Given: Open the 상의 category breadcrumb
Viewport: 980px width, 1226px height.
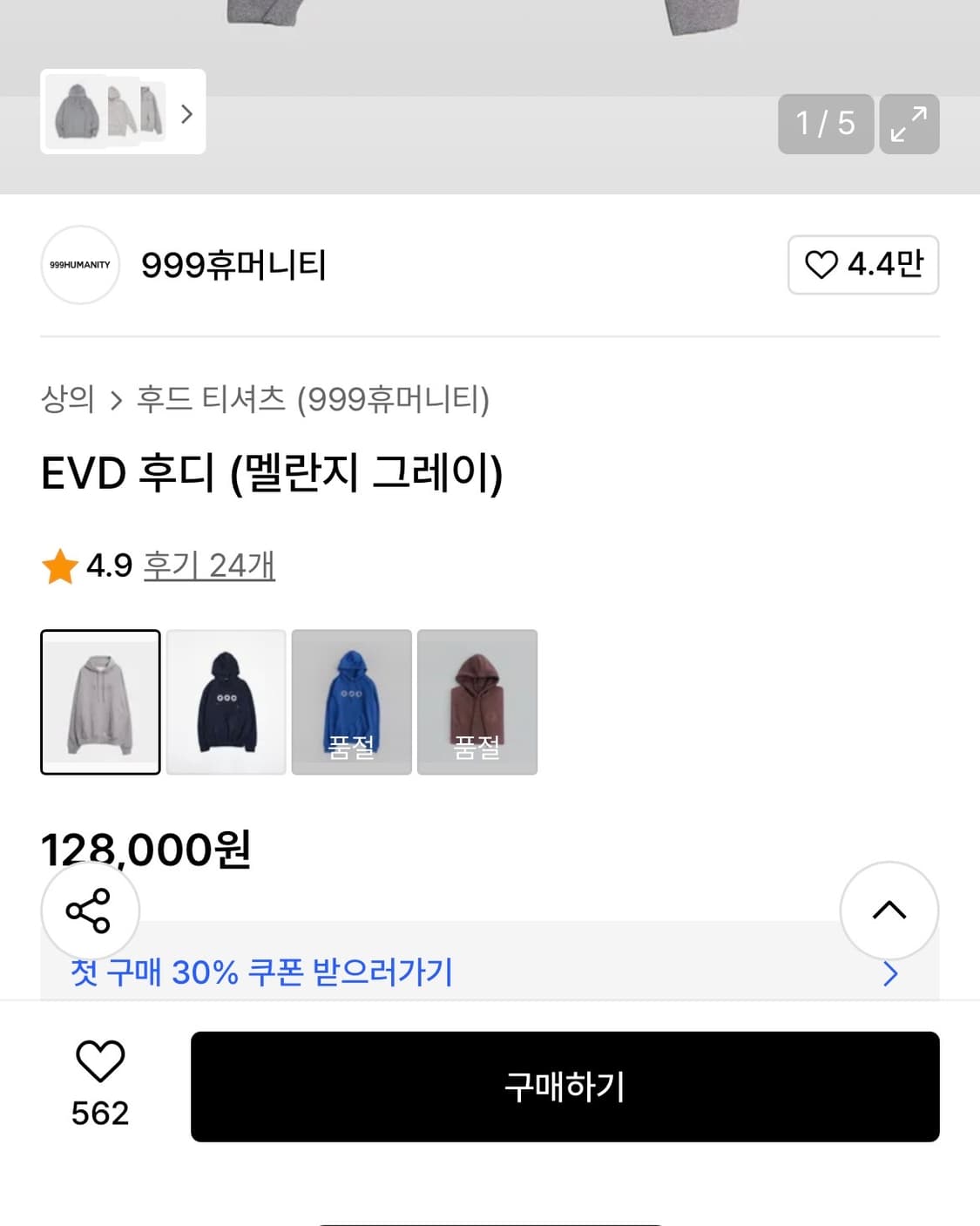Looking at the screenshot, I should coord(69,401).
